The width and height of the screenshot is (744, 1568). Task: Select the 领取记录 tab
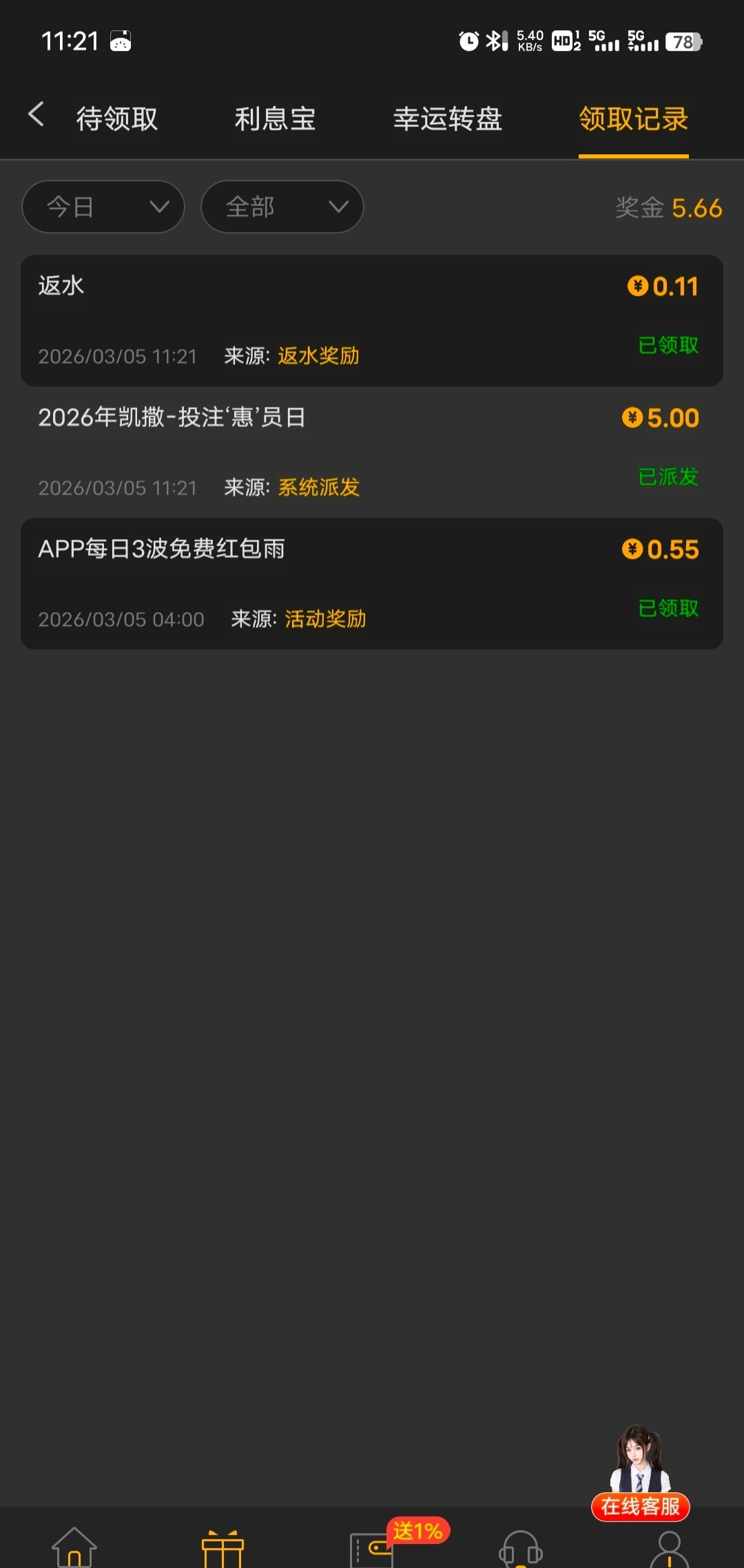633,119
